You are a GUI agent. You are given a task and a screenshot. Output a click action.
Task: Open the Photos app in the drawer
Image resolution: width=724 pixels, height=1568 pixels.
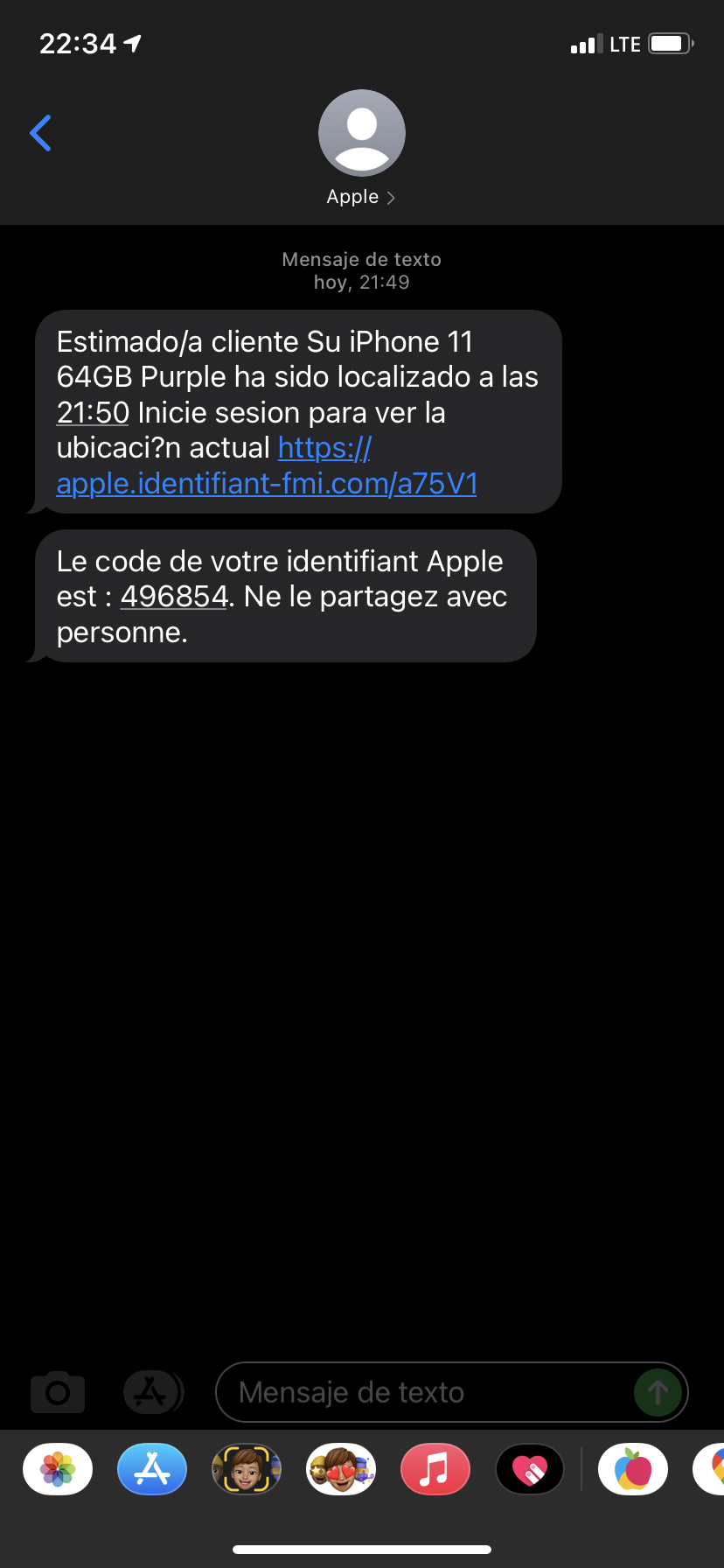point(58,1469)
